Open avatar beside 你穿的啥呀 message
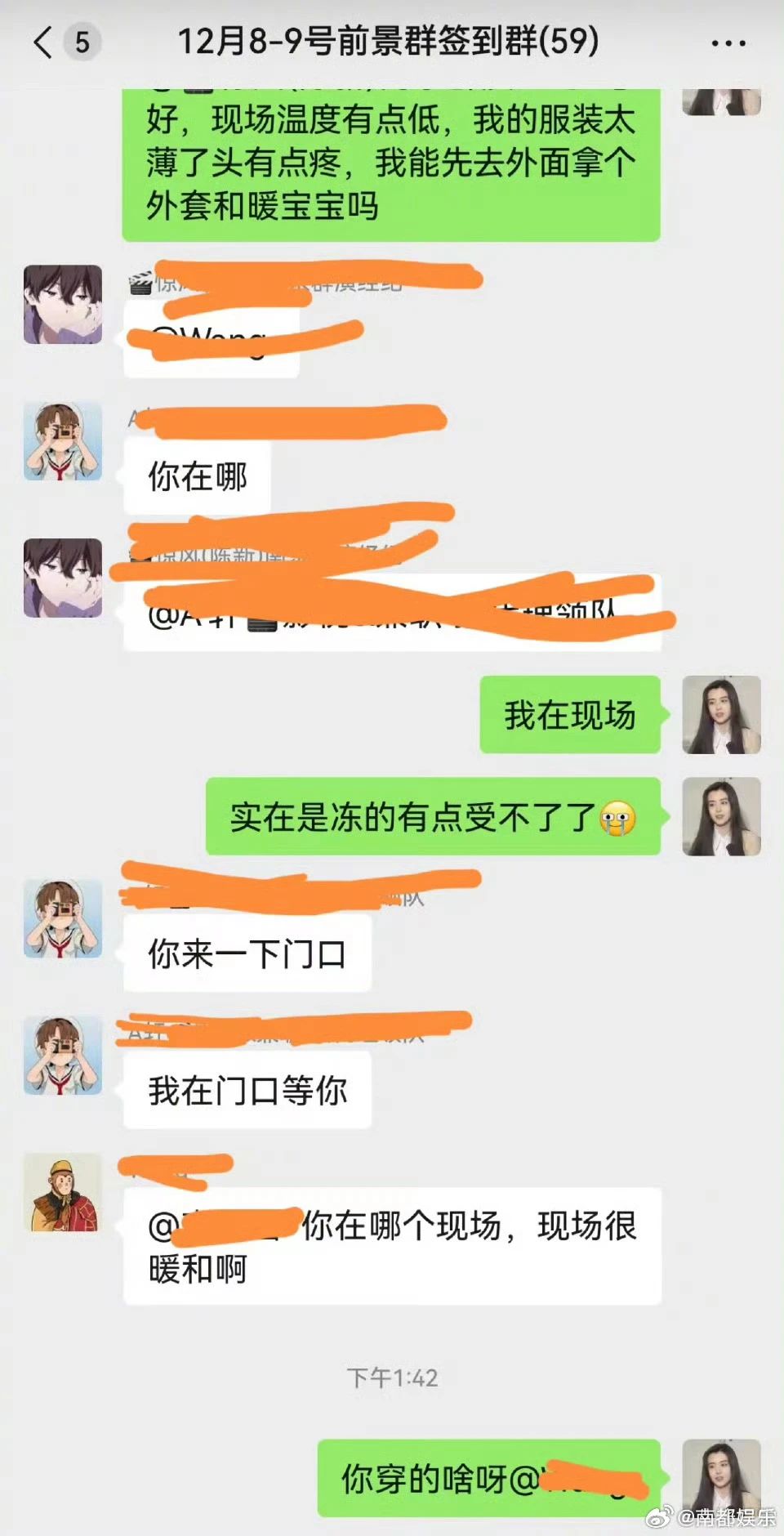The height and width of the screenshot is (1536, 784). click(x=721, y=1477)
